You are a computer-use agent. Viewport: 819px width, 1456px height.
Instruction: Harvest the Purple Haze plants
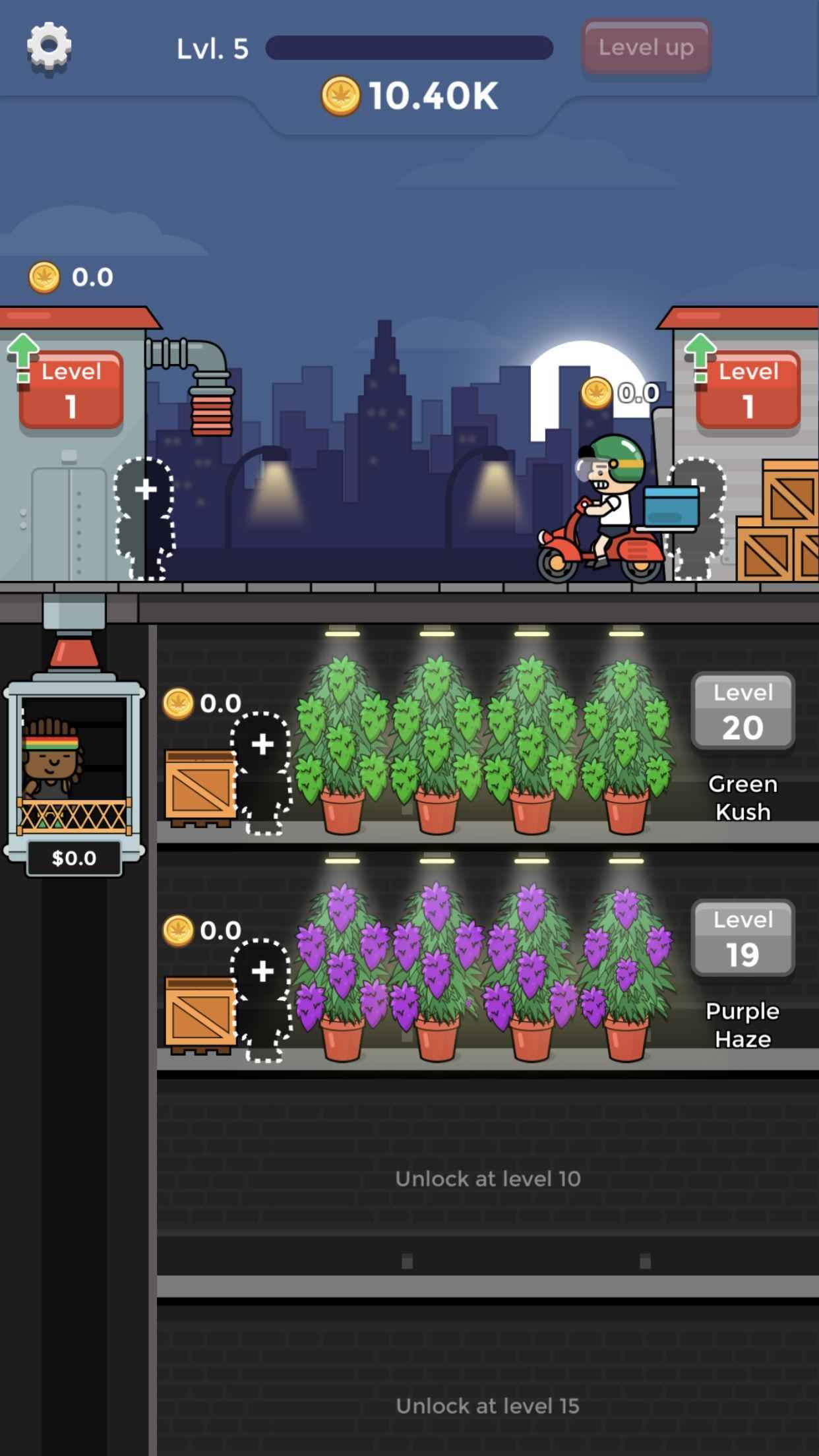(485, 973)
